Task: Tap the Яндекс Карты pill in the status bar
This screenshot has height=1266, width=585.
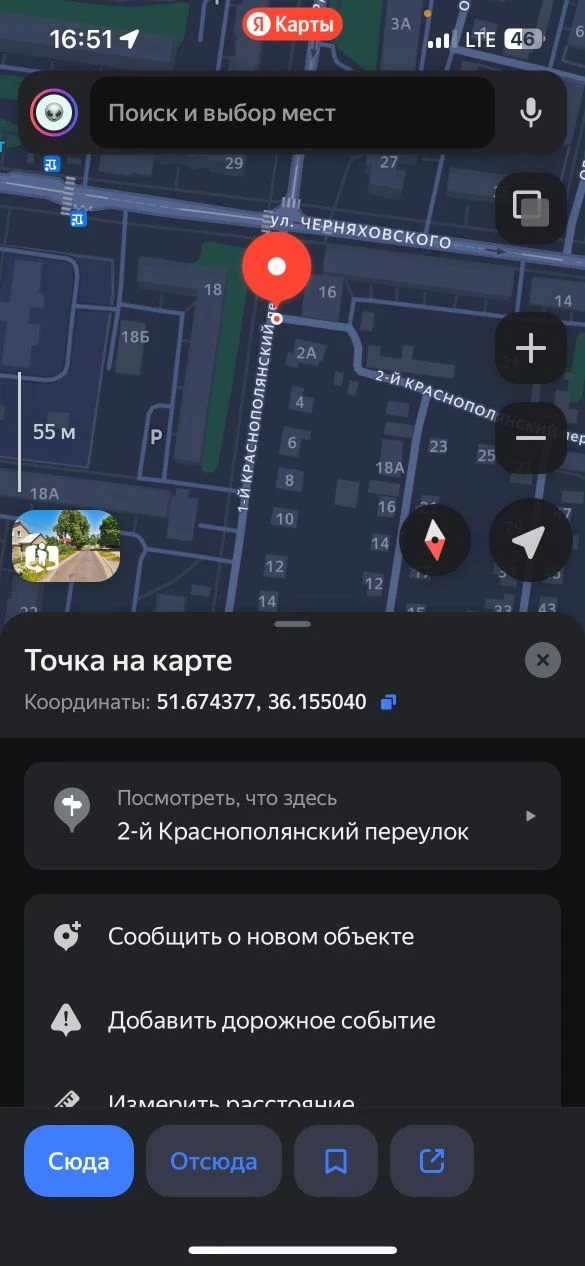Action: 292,26
